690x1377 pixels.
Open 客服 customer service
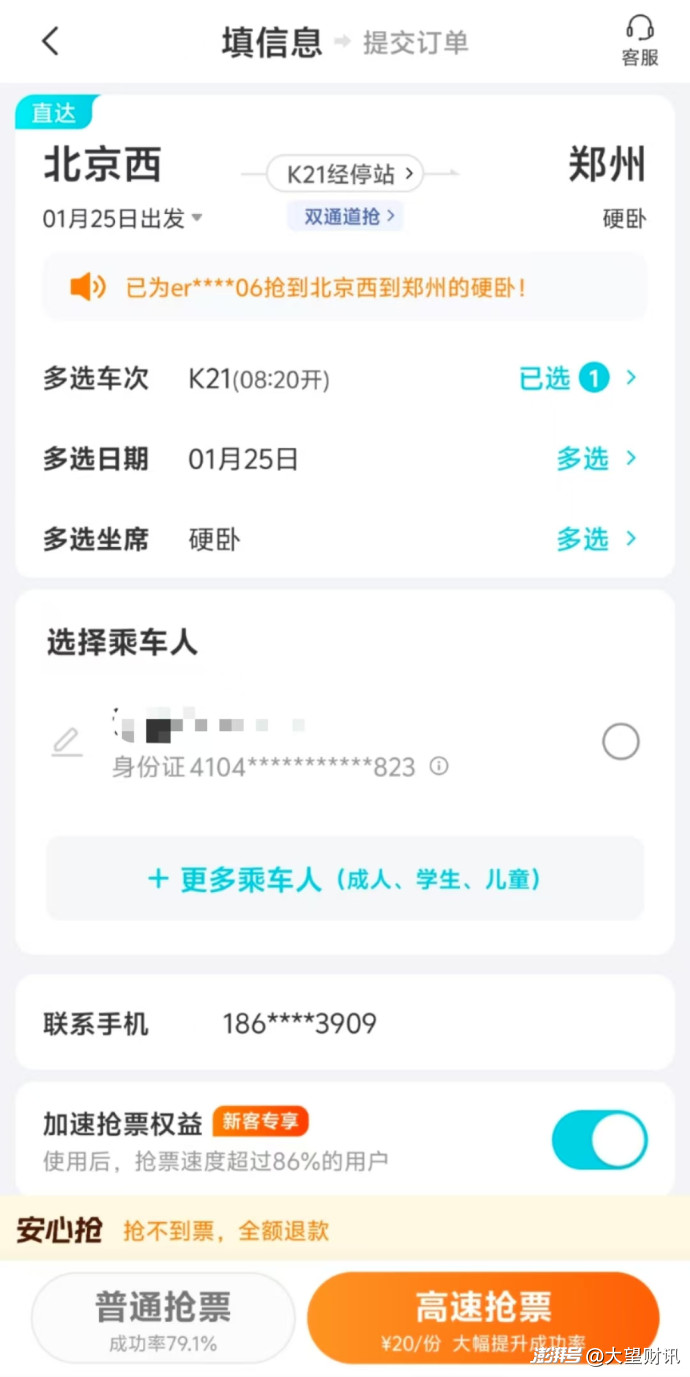click(x=640, y=41)
